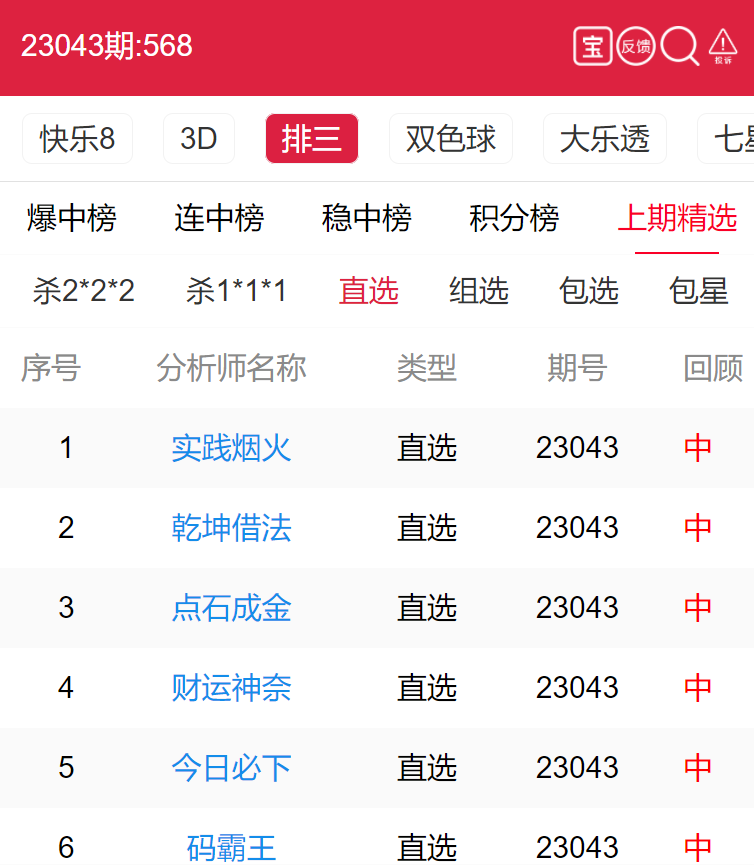View analyst 今日必下's page
This screenshot has height=868, width=754.
231,767
